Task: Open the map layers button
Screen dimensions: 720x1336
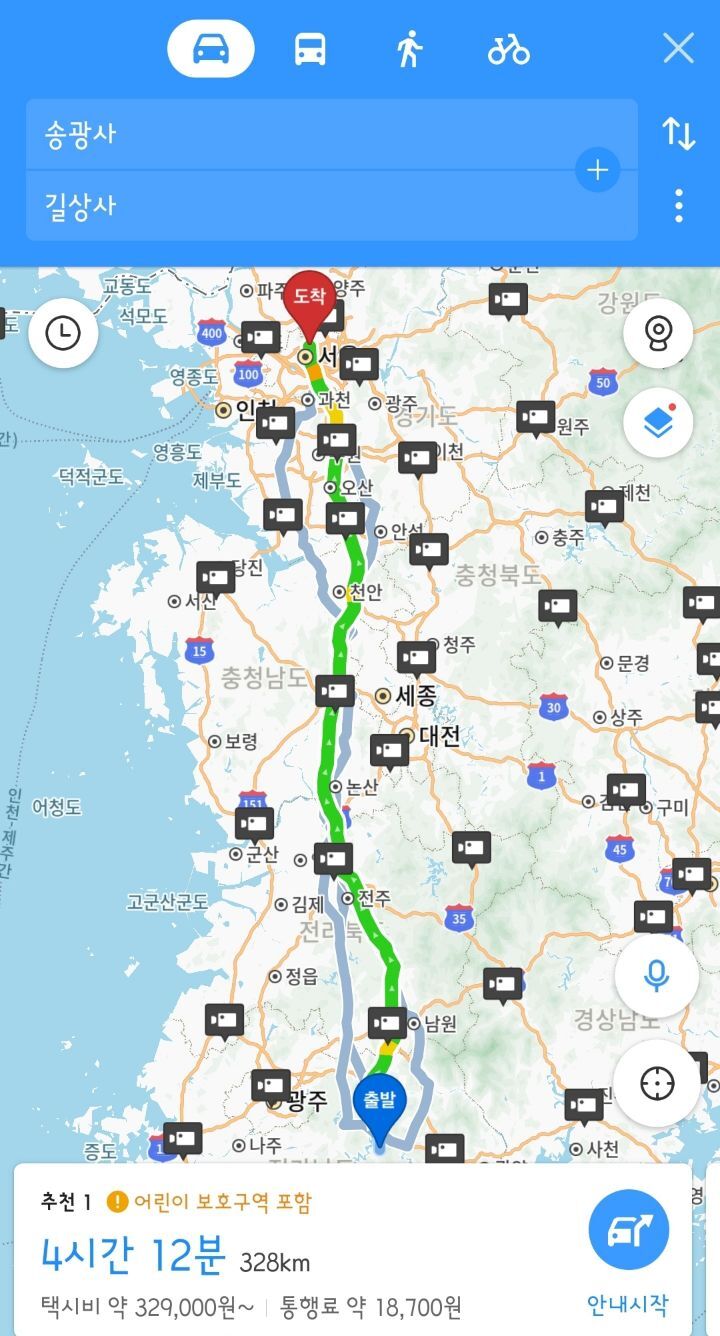Action: pyautogui.click(x=658, y=423)
